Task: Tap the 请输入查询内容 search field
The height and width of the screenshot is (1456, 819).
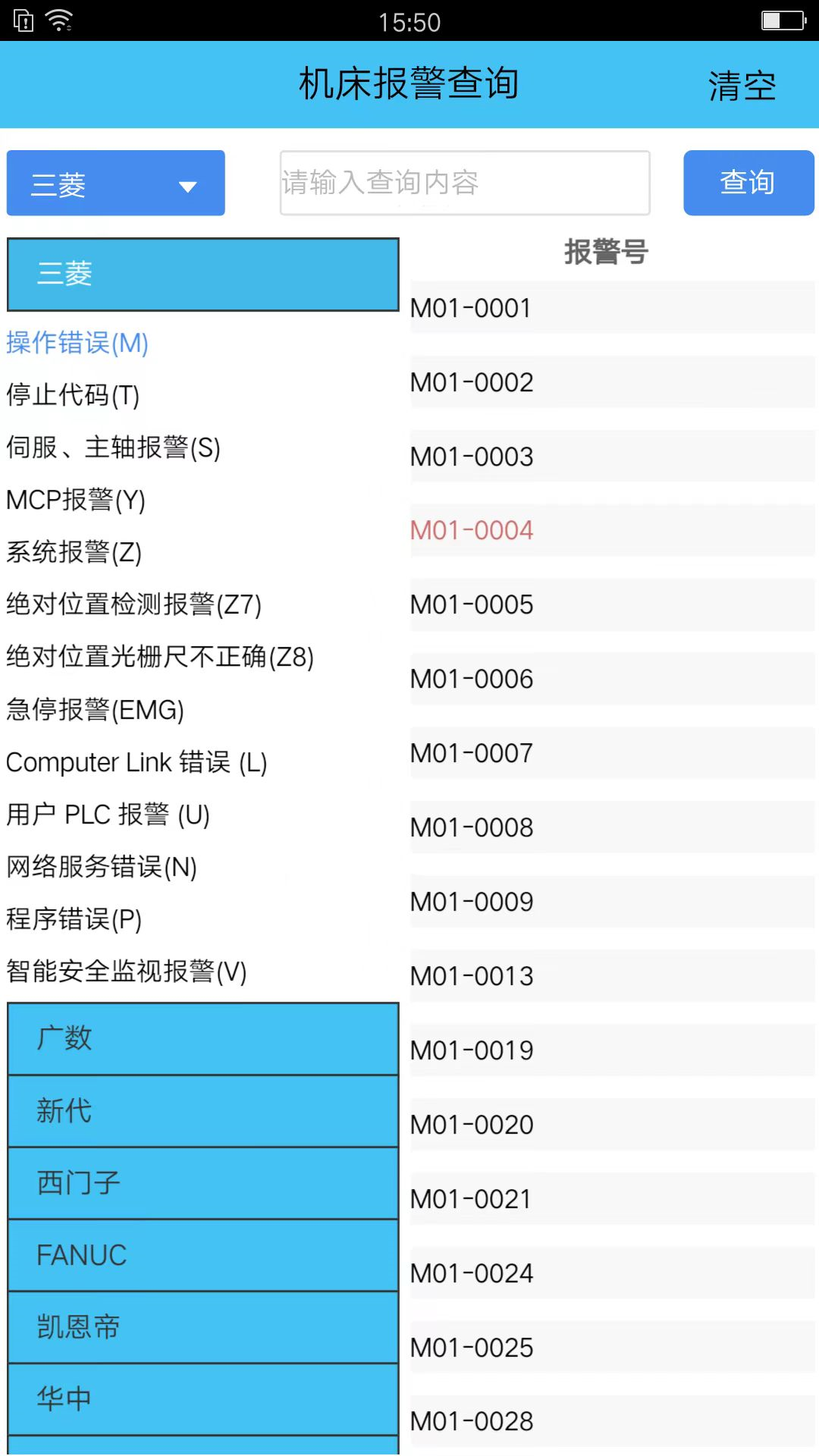Action: (x=464, y=182)
